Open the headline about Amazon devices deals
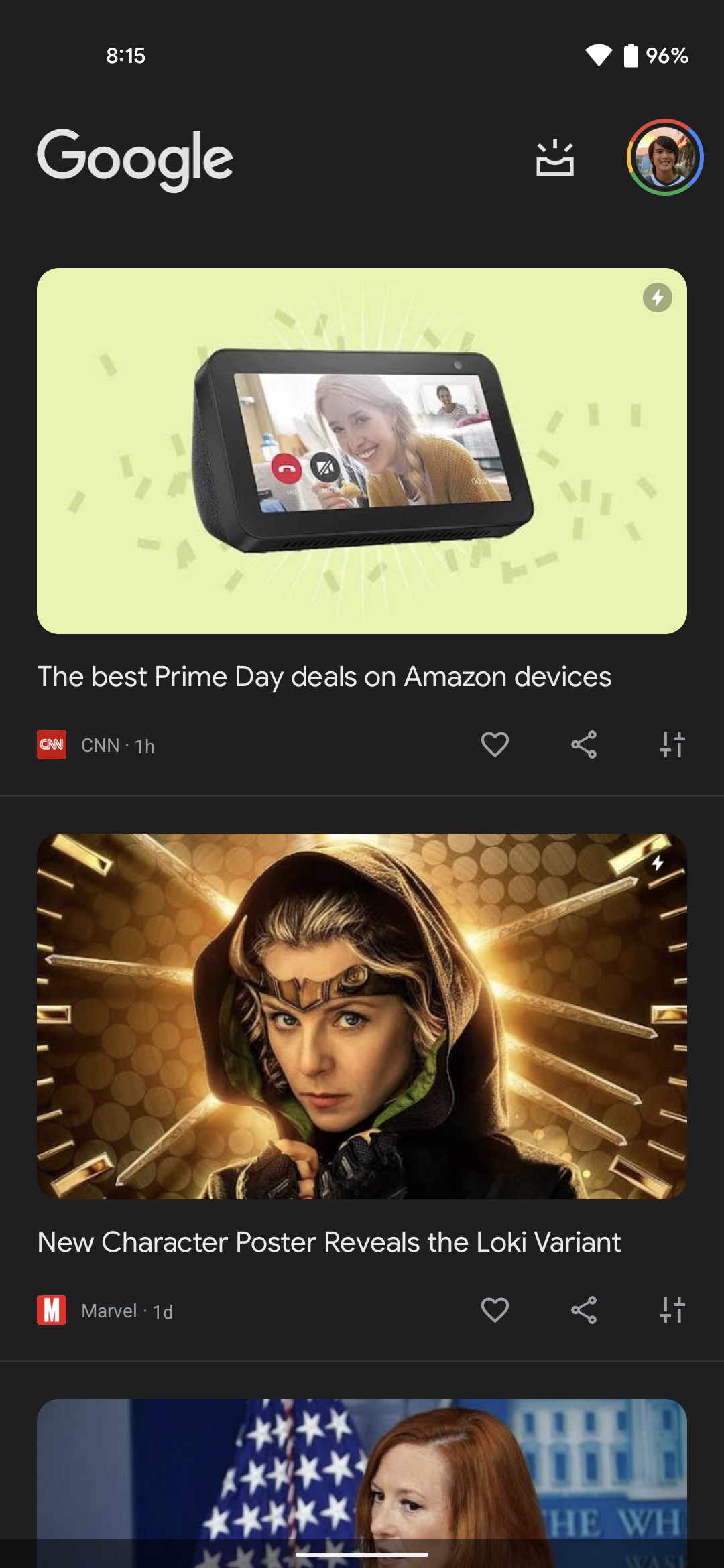Image resolution: width=724 pixels, height=1568 pixels. [324, 677]
